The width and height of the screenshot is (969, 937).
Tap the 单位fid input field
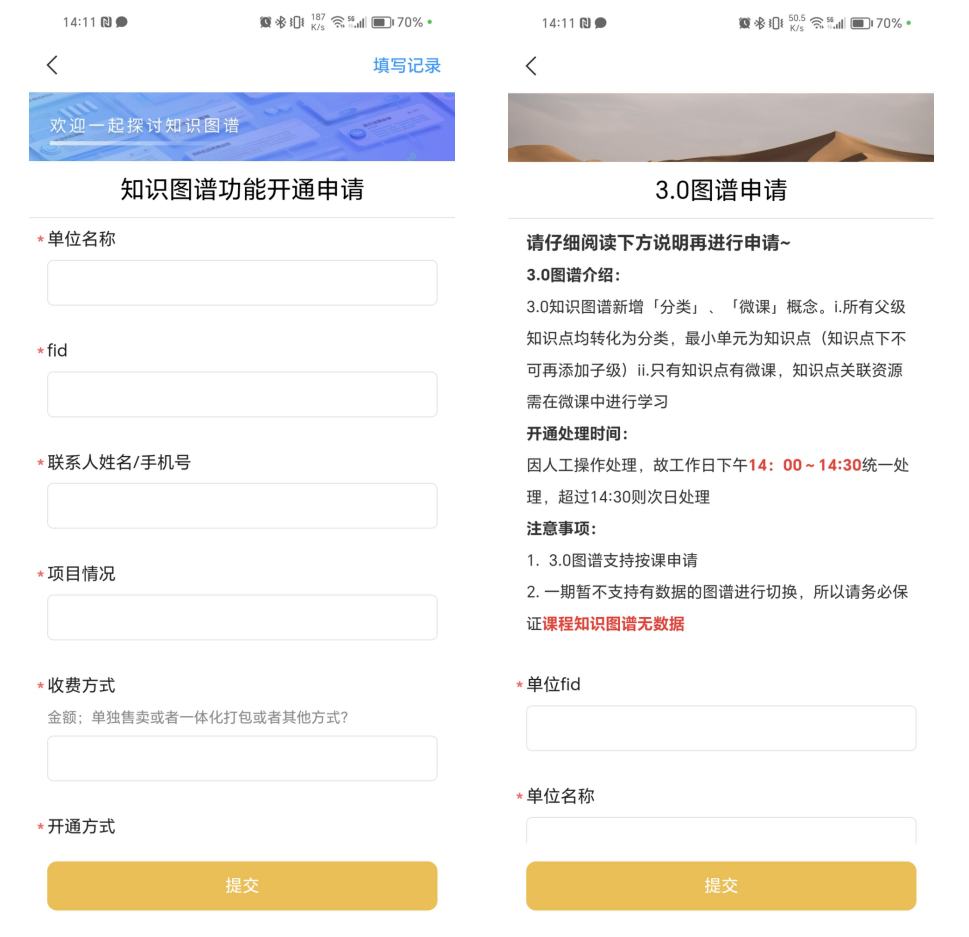click(721, 728)
